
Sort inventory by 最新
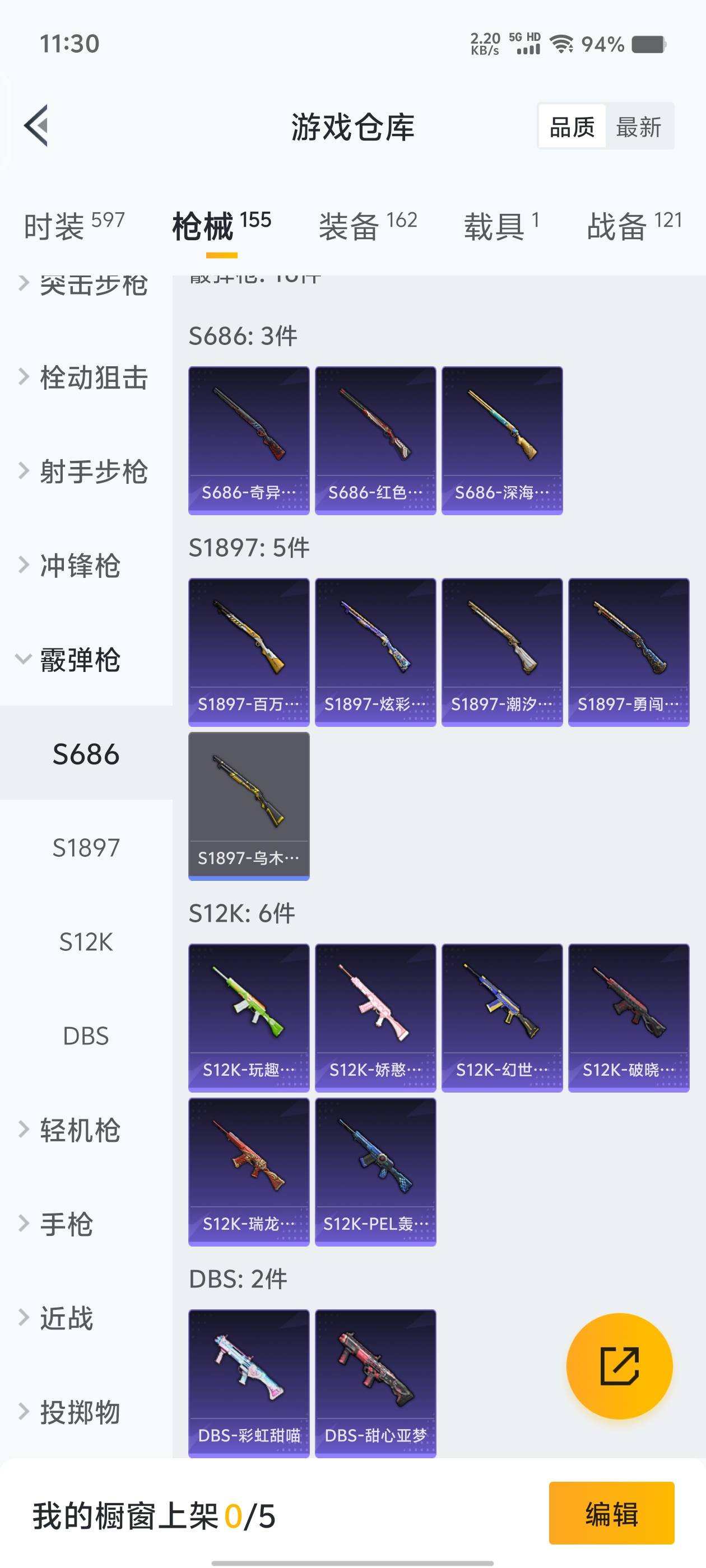pyautogui.click(x=638, y=127)
